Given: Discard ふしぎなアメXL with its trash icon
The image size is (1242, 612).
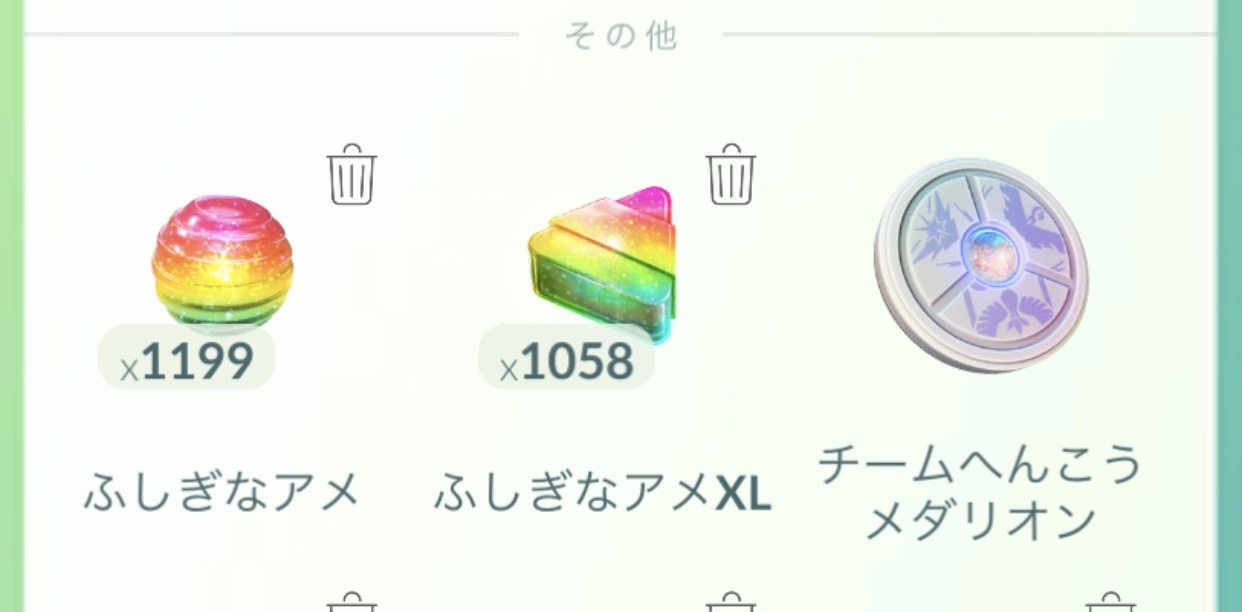Looking at the screenshot, I should (x=731, y=175).
